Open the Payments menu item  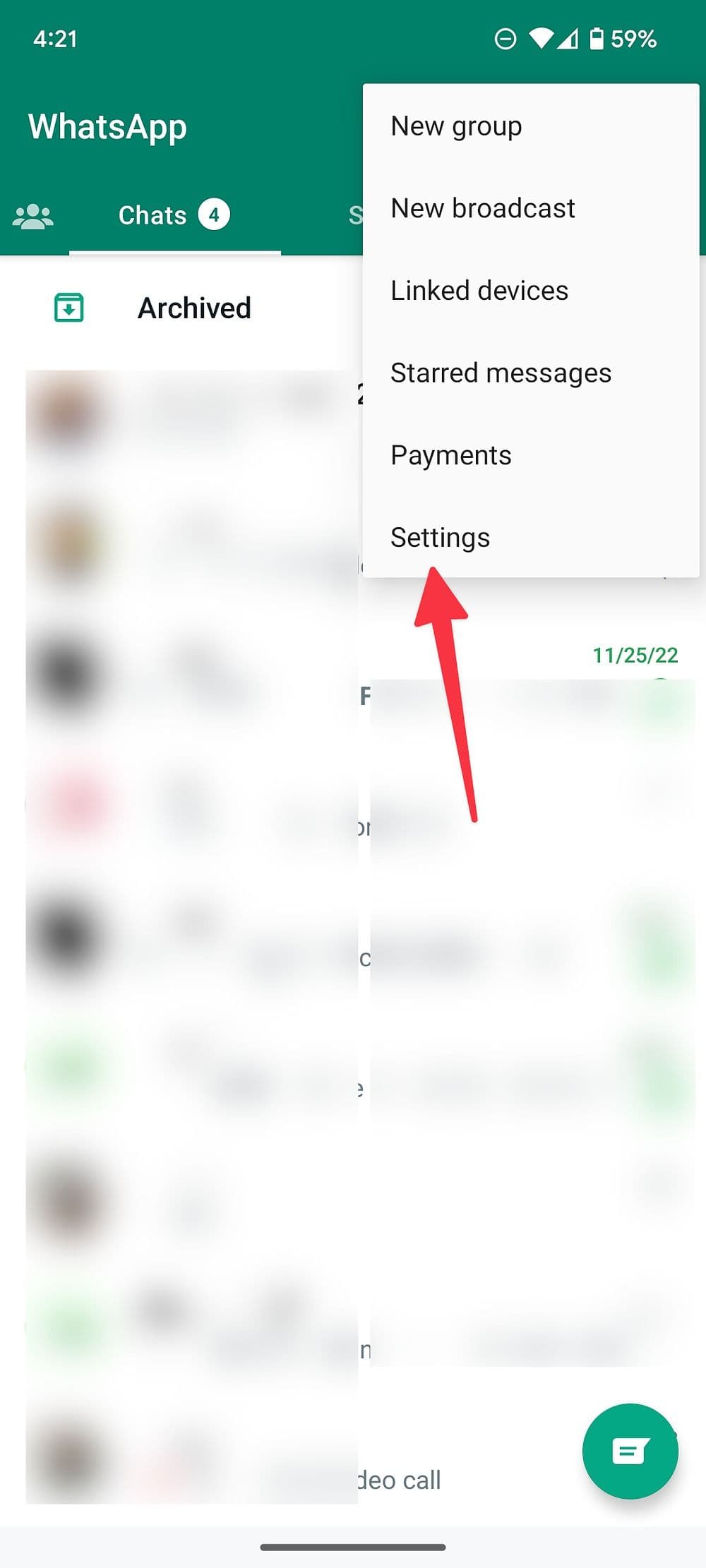point(451,454)
